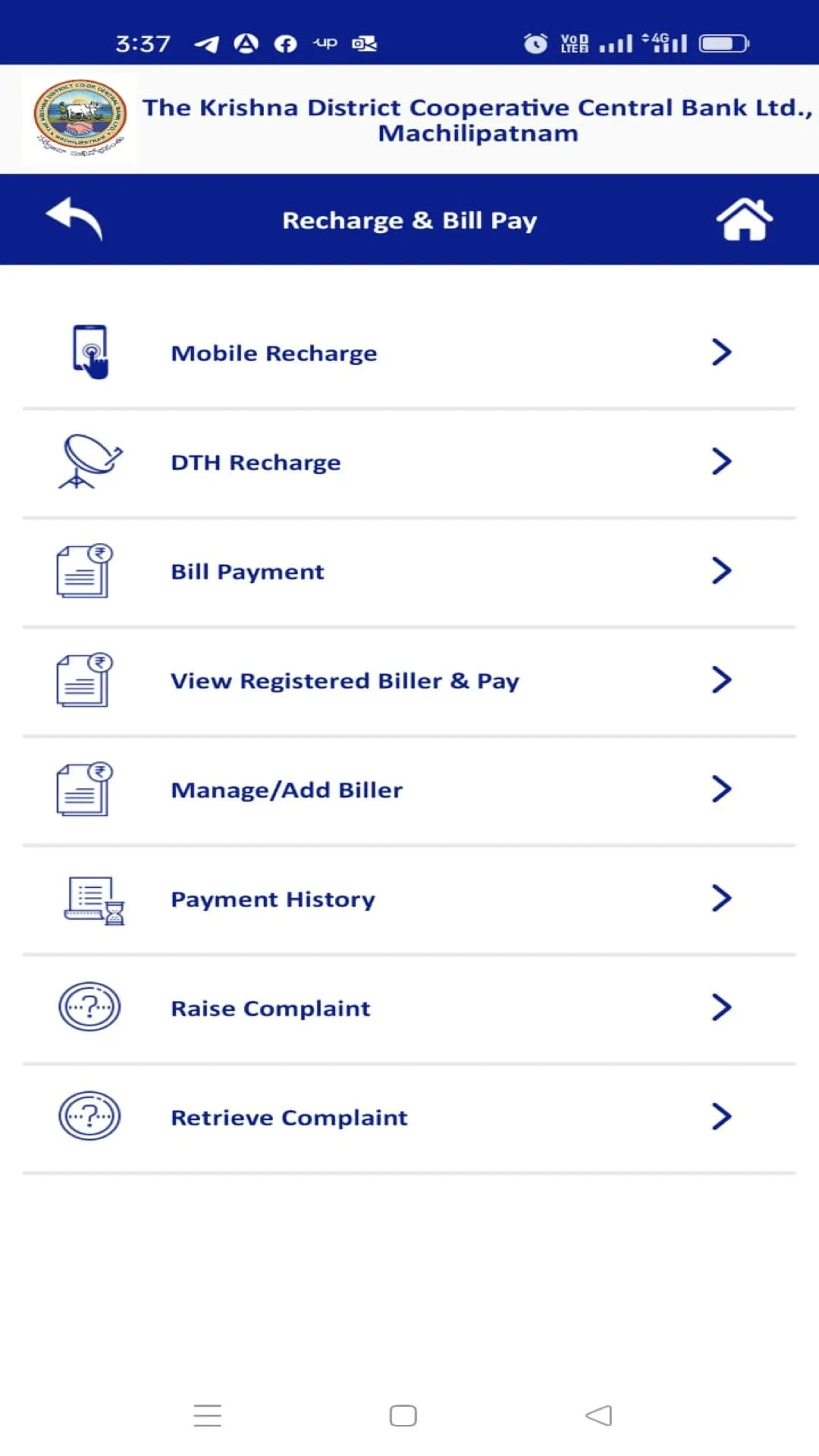
Task: Expand the Payment History chevron
Action: (x=721, y=899)
